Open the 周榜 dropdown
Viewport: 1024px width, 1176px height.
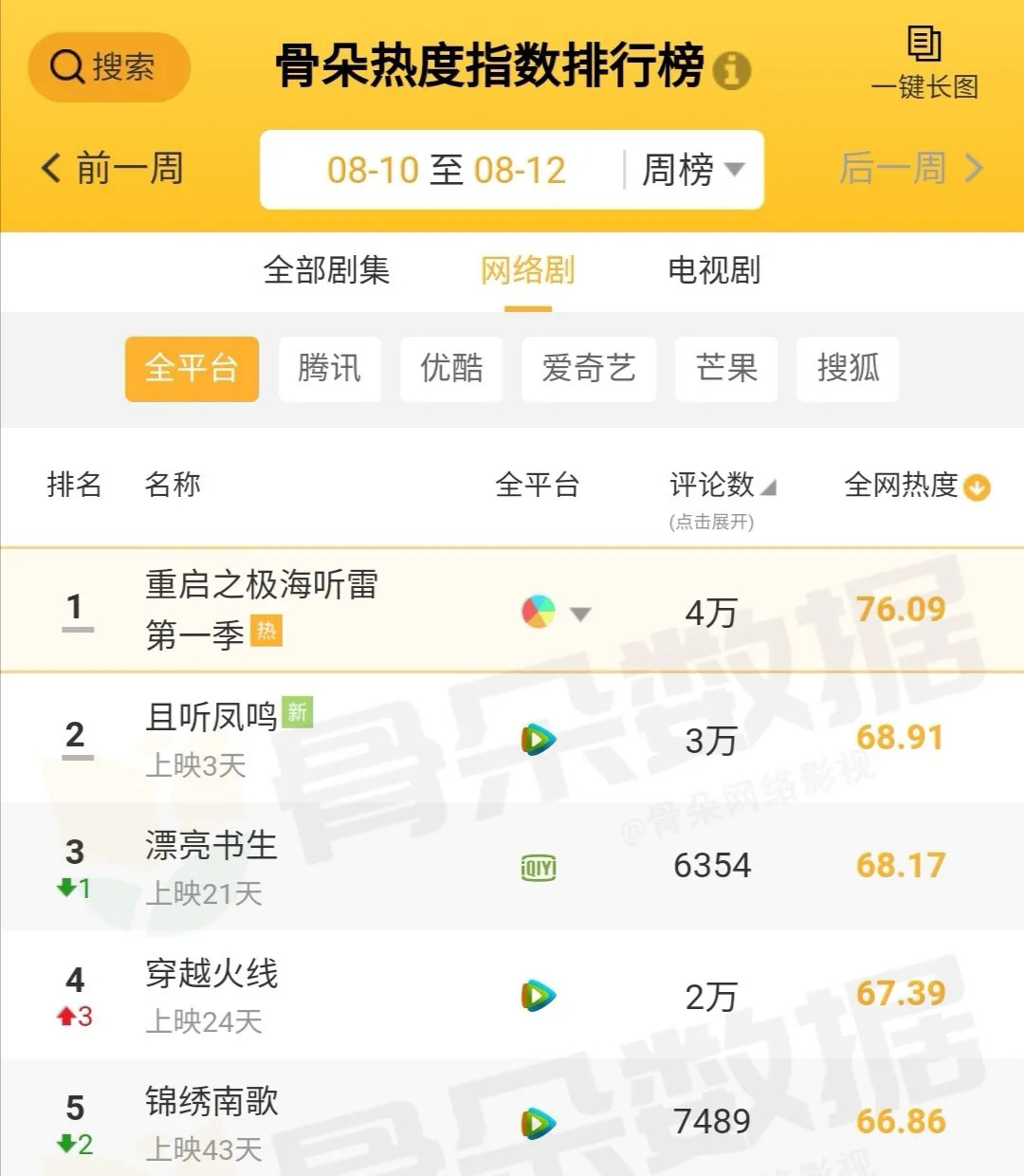point(693,170)
